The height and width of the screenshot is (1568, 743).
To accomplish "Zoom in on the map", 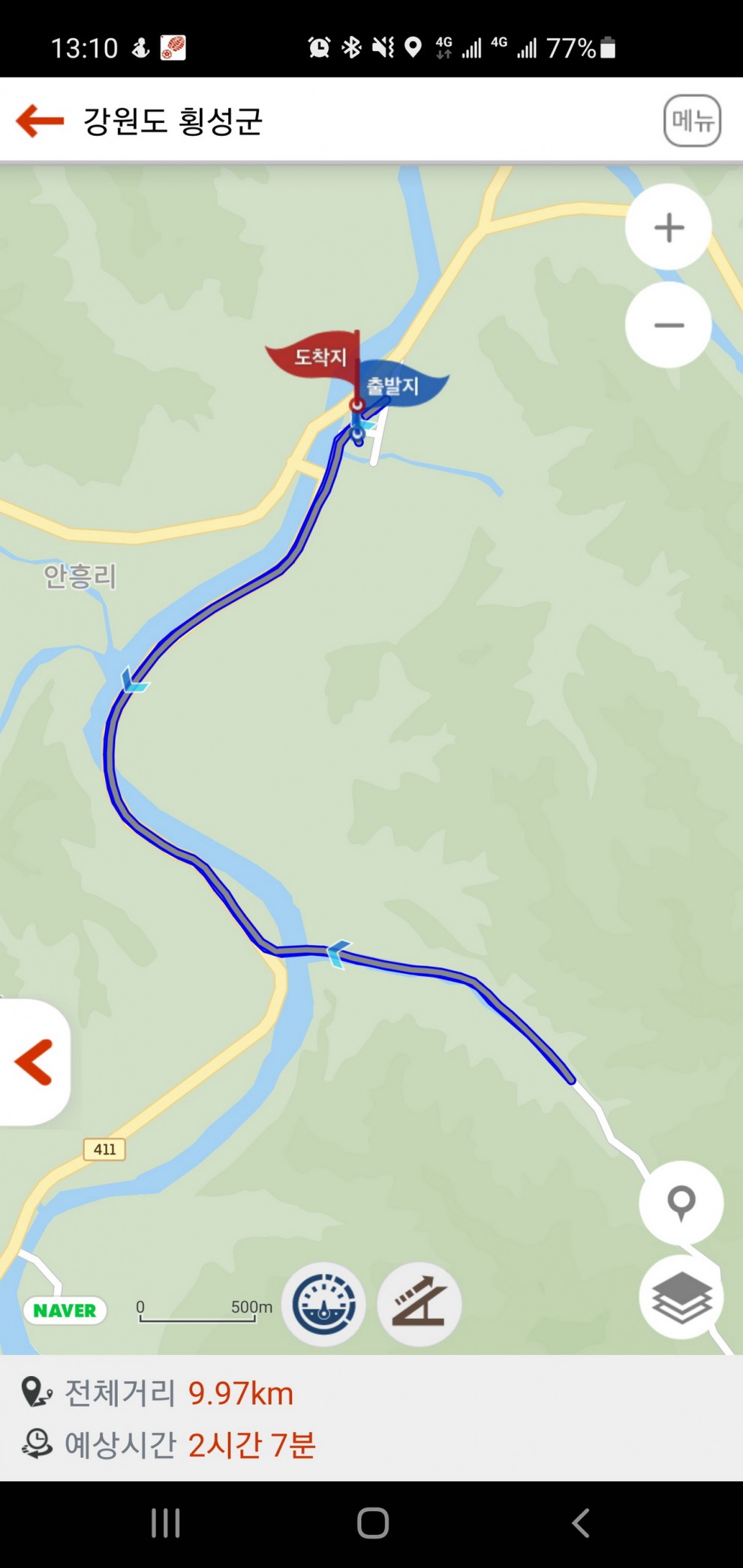I will (668, 227).
